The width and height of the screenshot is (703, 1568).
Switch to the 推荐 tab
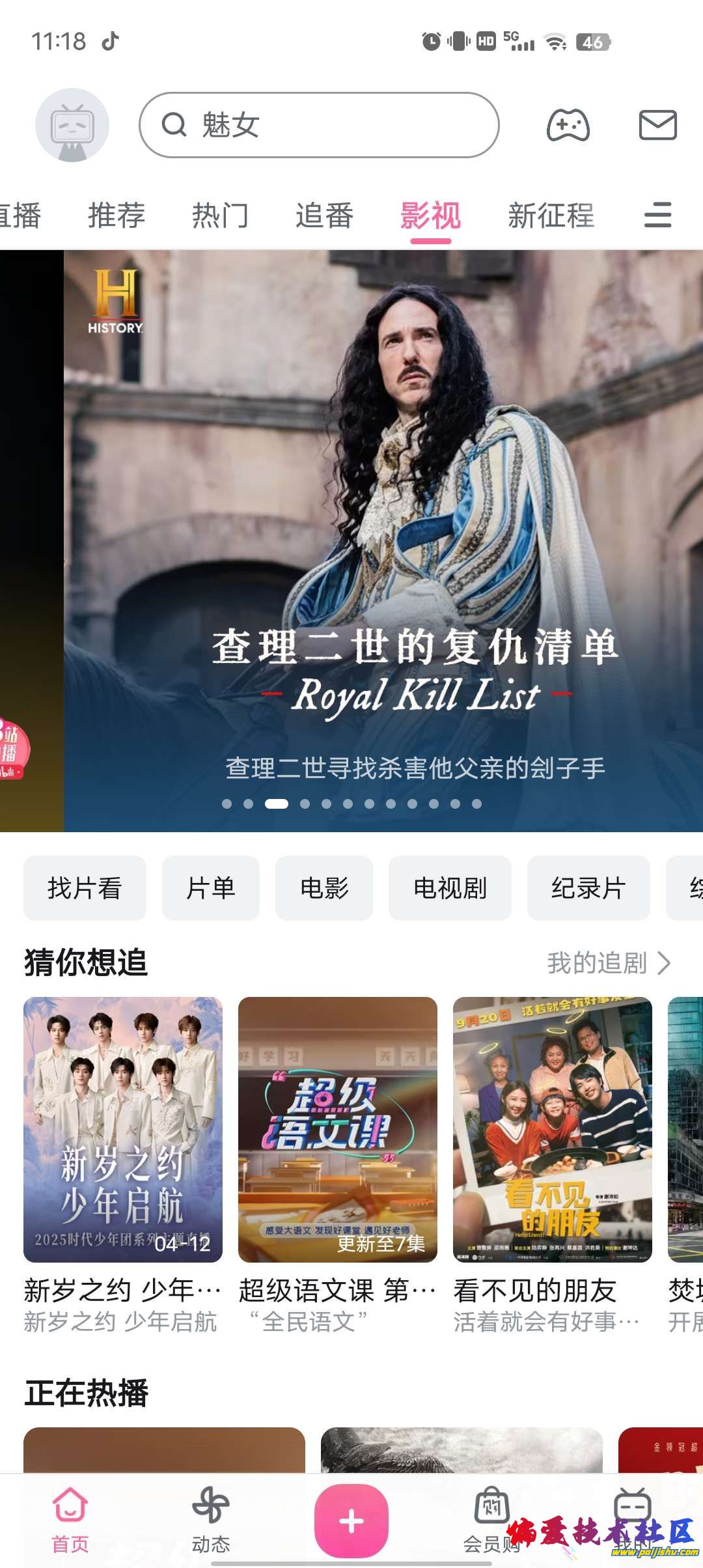[x=117, y=216]
